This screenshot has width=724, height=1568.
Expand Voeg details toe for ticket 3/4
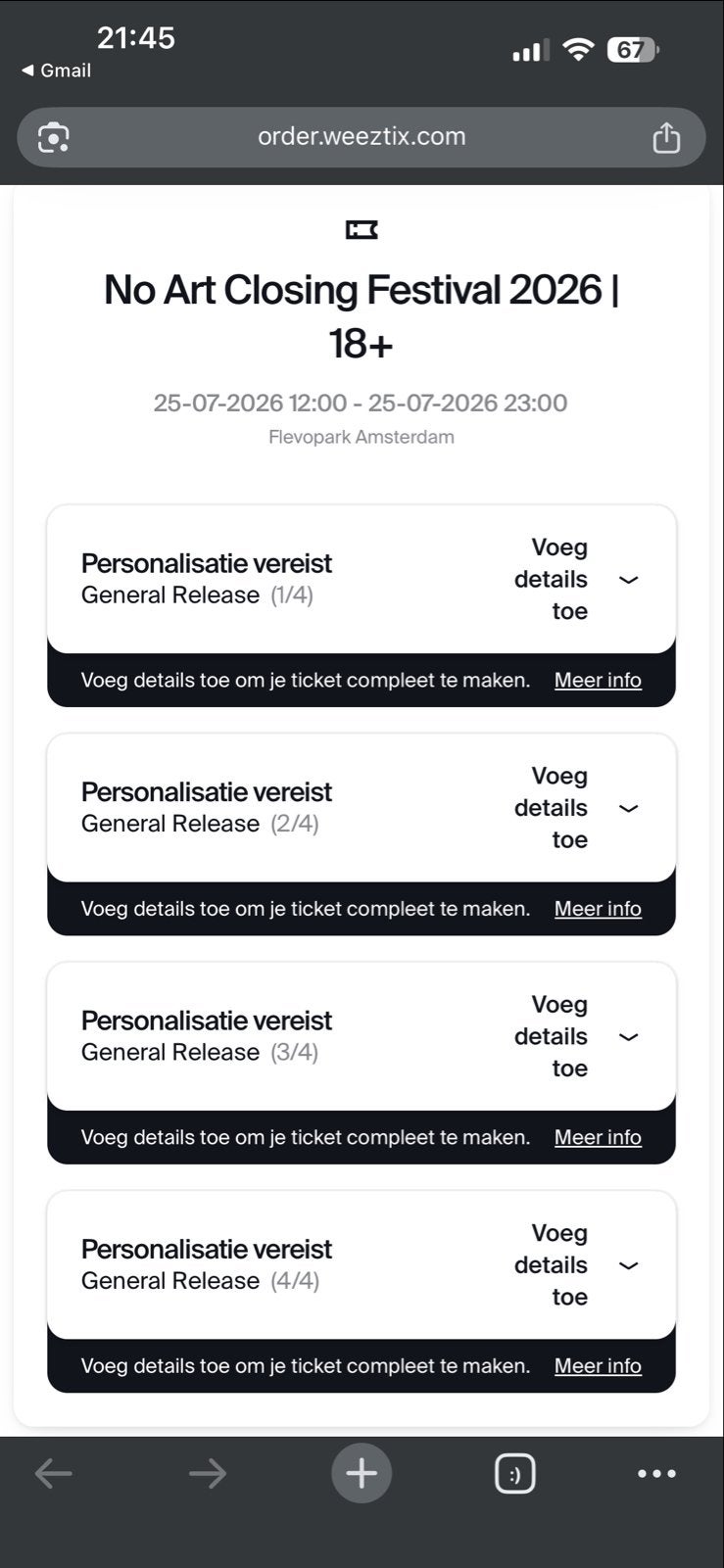(576, 1036)
